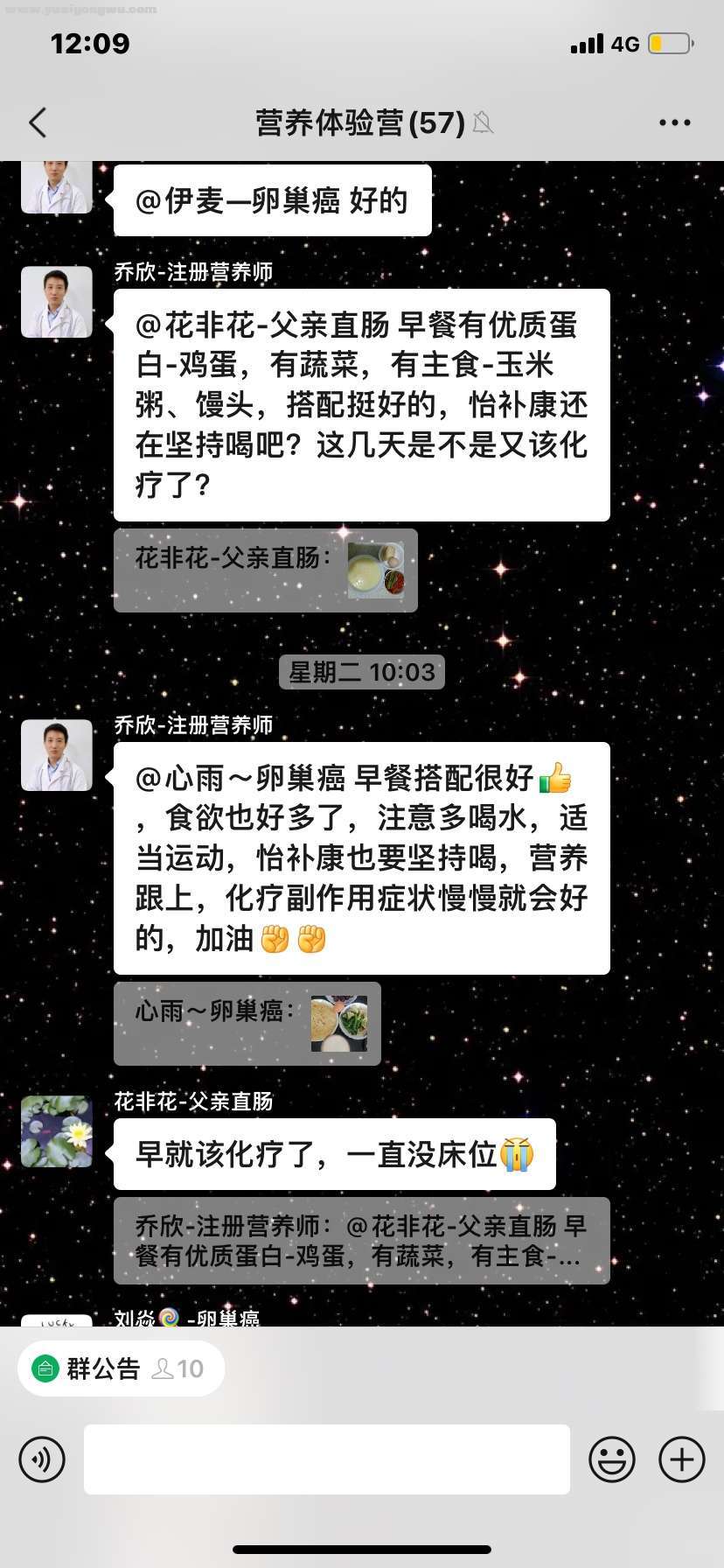
Task: Open quoted photo from 花非花-父亲直肠
Action: (376, 570)
